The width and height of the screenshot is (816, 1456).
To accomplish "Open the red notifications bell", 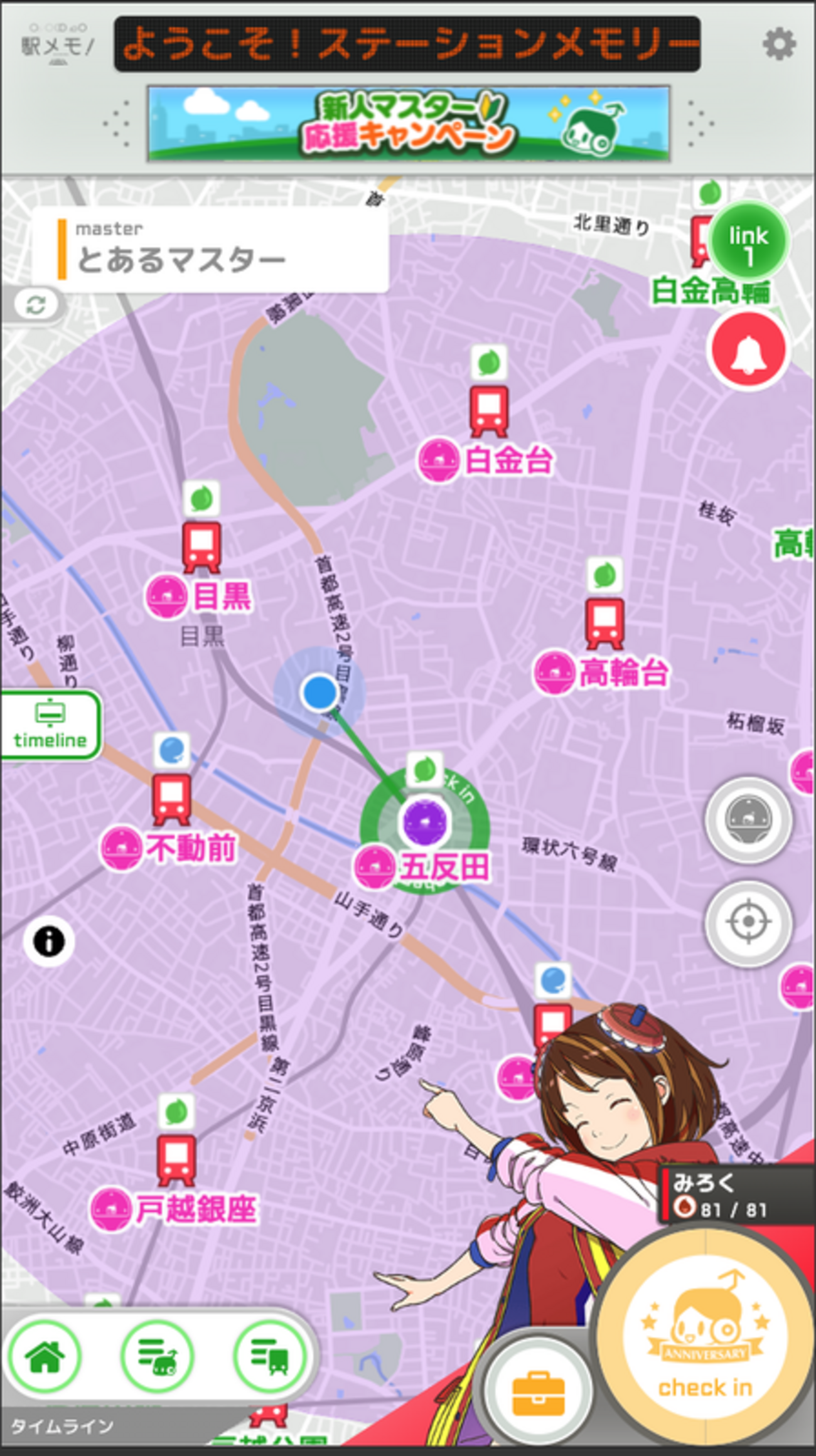I will (748, 351).
